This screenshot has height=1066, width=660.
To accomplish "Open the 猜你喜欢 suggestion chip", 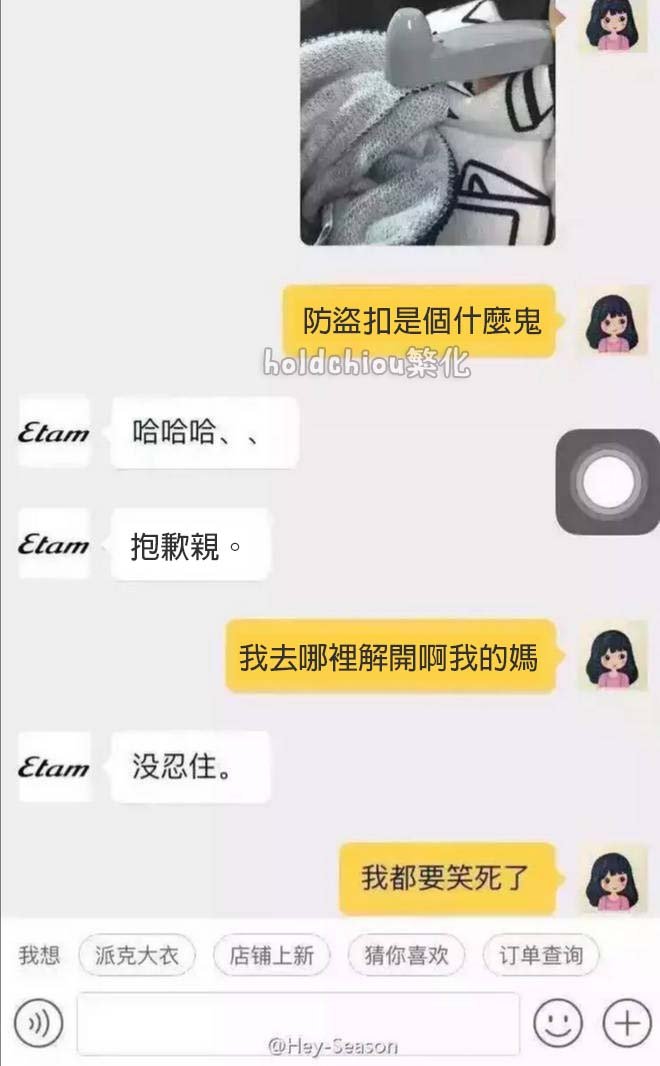I will (x=406, y=955).
